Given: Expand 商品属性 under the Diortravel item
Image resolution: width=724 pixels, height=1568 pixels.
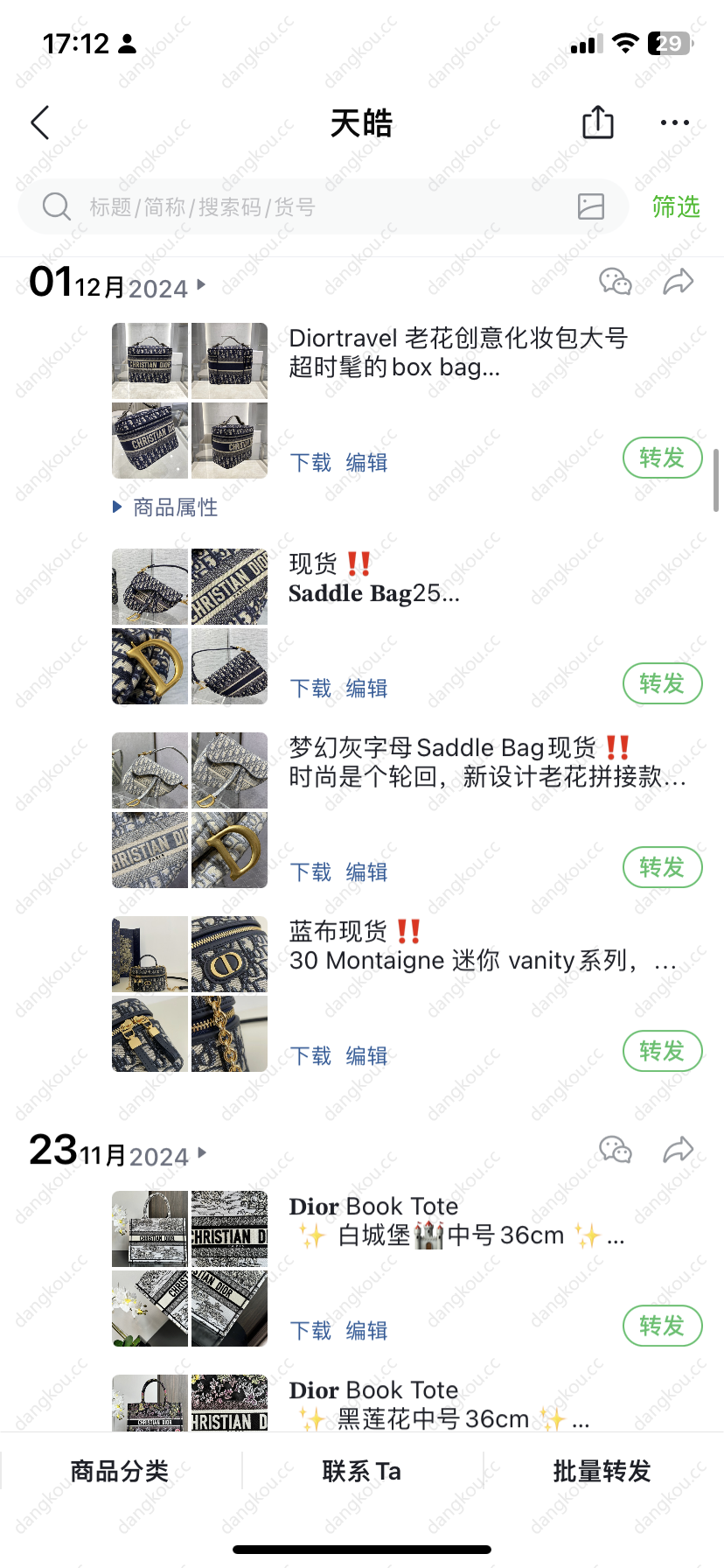Looking at the screenshot, I should pos(166,507).
